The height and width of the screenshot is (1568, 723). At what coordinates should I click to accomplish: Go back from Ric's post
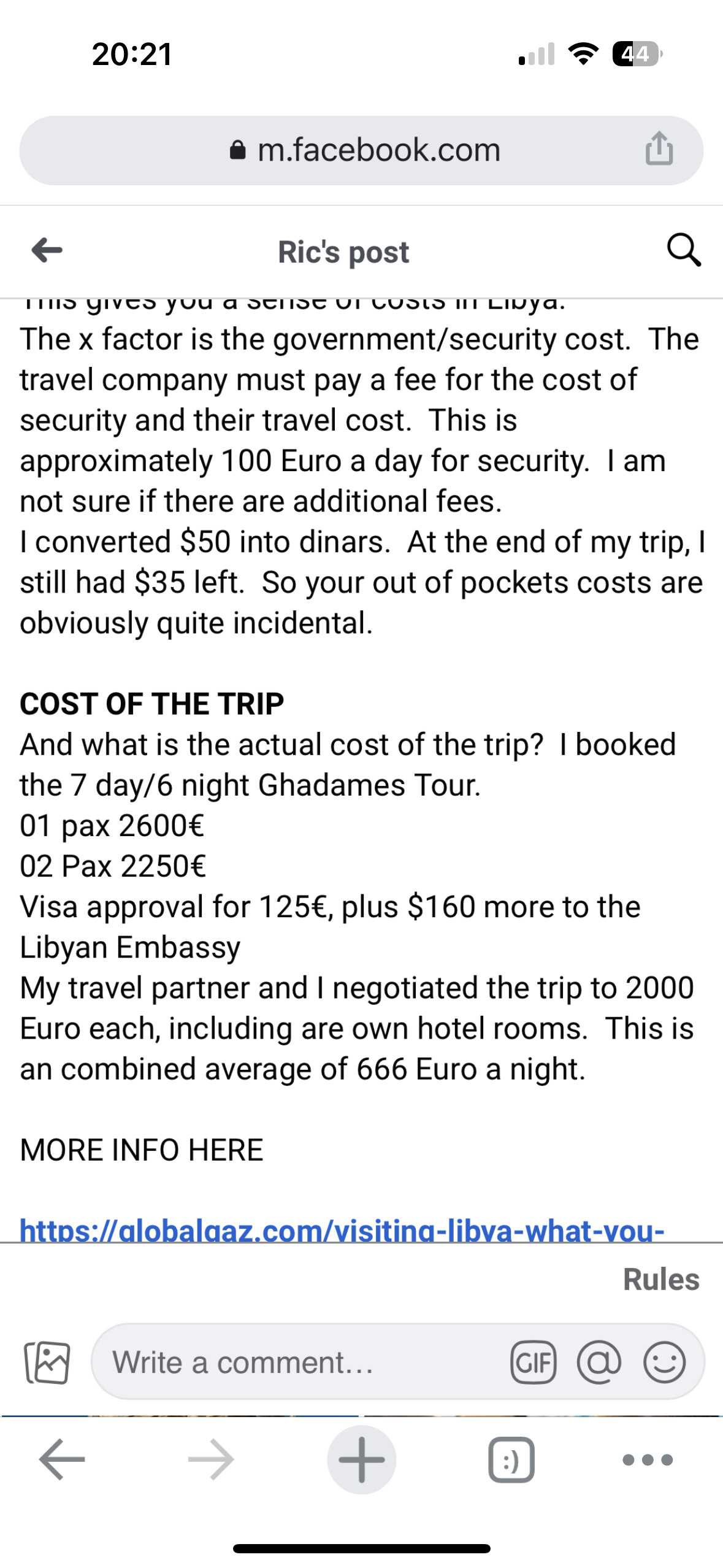coord(47,250)
